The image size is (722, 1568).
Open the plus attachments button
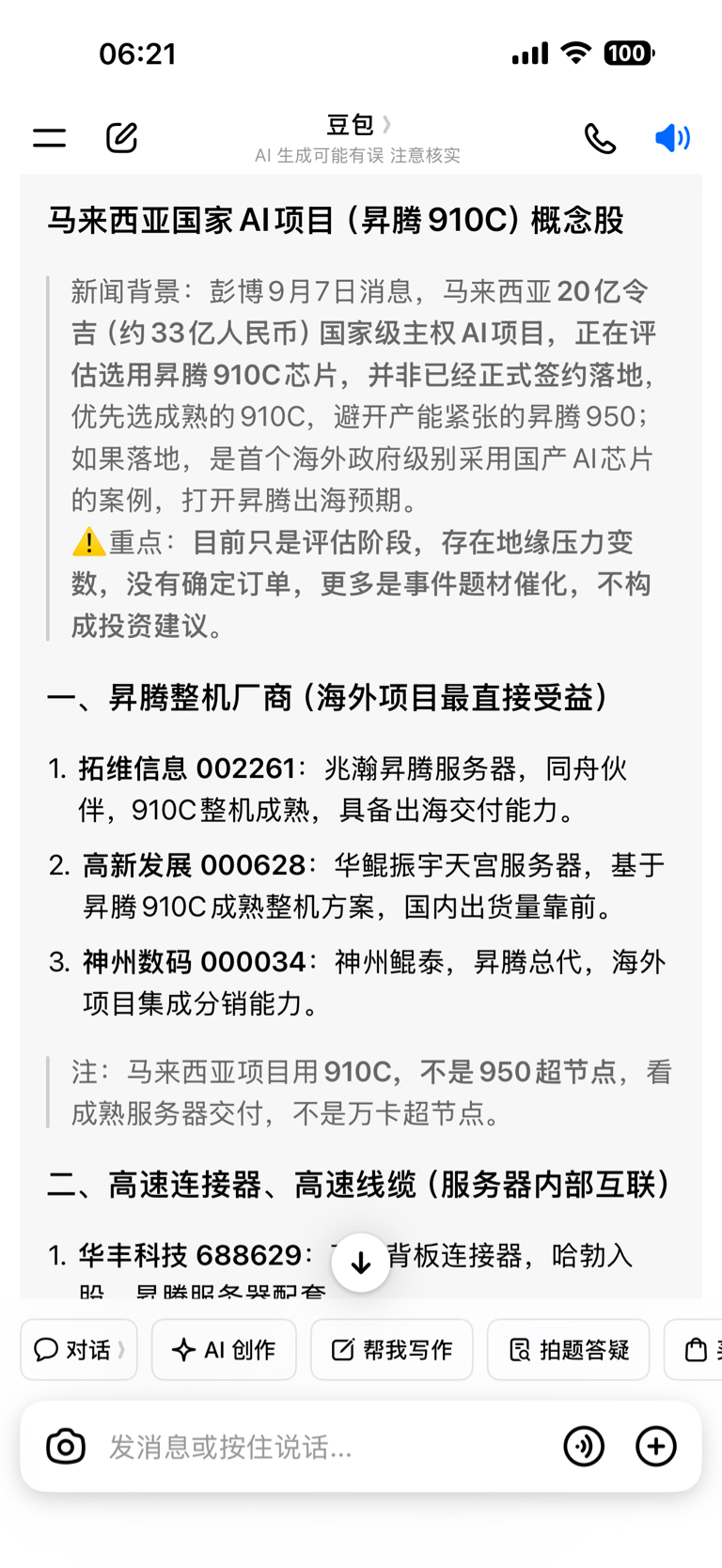(x=656, y=1446)
